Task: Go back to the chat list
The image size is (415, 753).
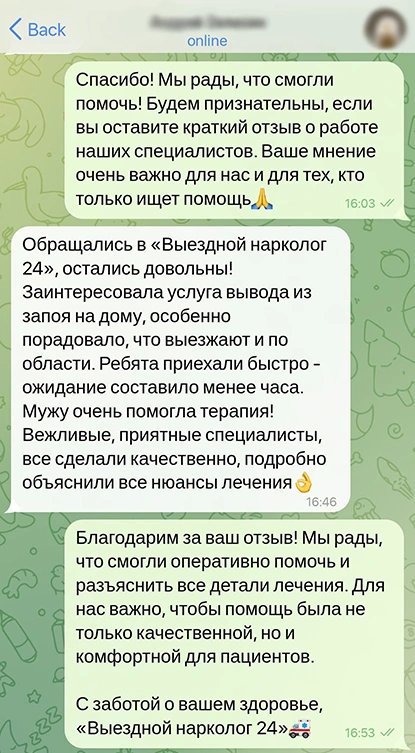Action: (37, 30)
